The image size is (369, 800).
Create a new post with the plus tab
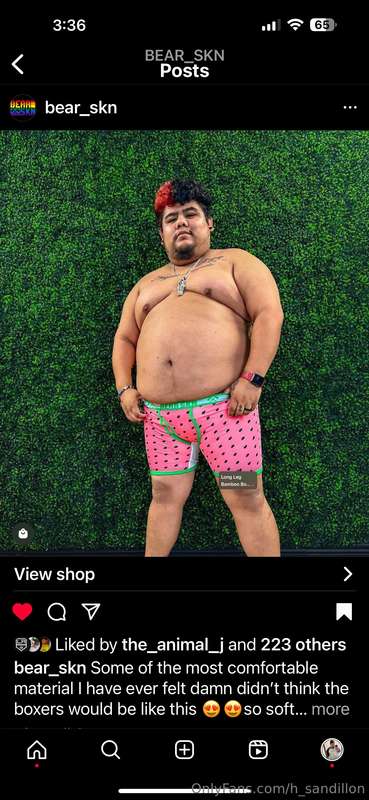click(184, 750)
